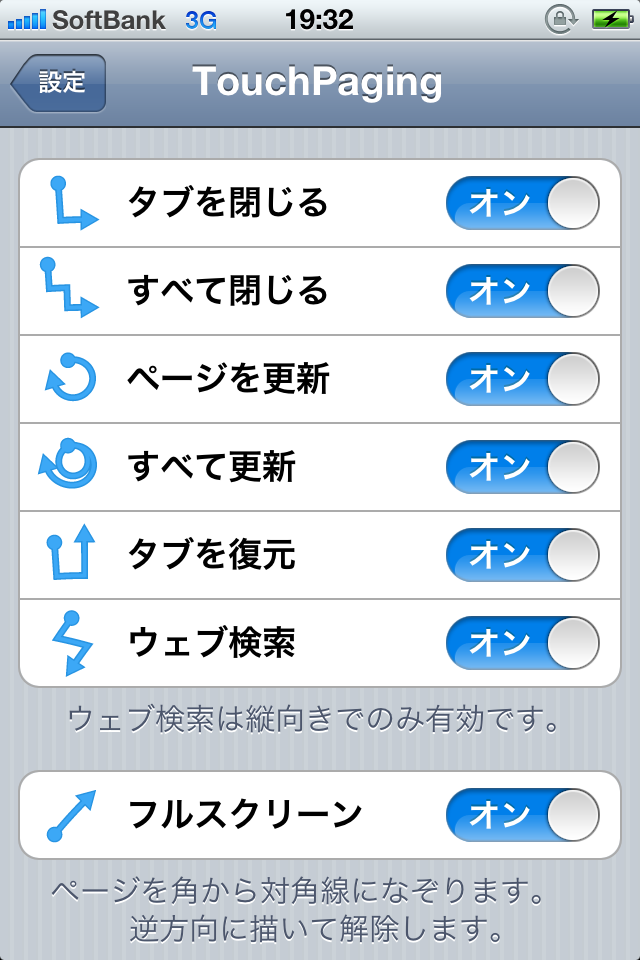Turn off ウェブ検索
Viewport: 640px width, 960px height.
click(522, 643)
